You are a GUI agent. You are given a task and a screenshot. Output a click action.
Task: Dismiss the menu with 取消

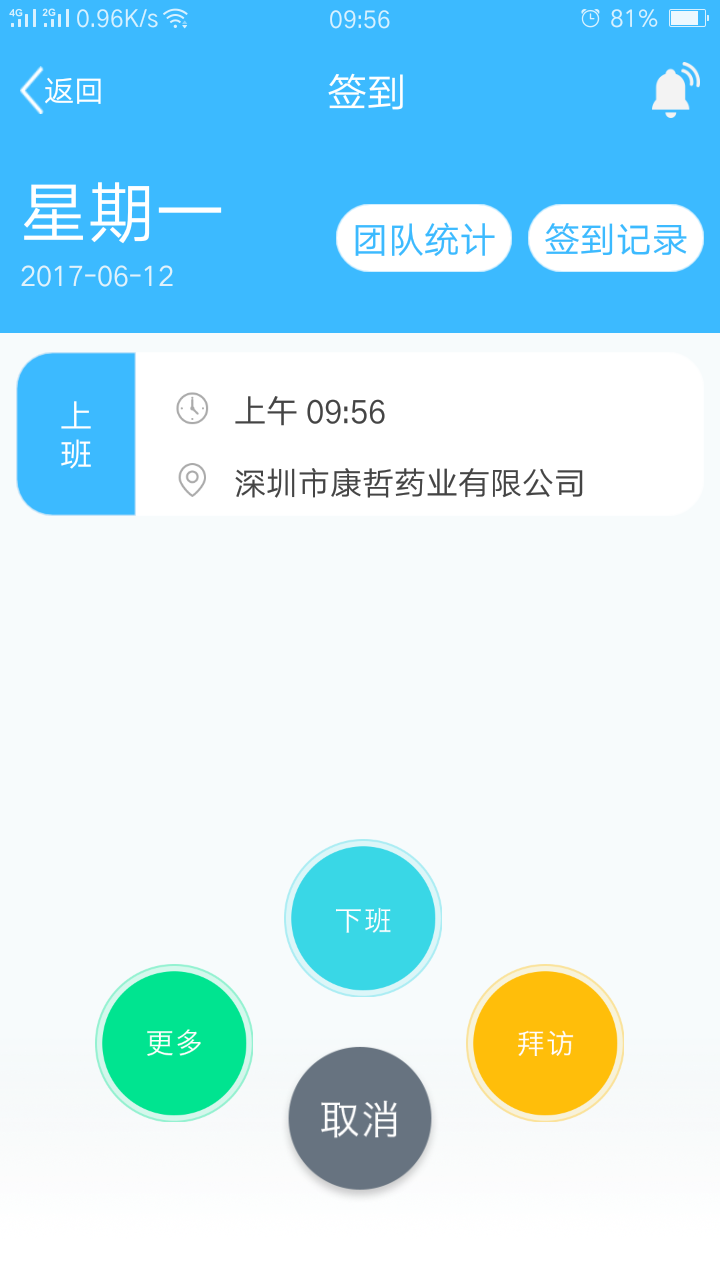coord(360,1118)
